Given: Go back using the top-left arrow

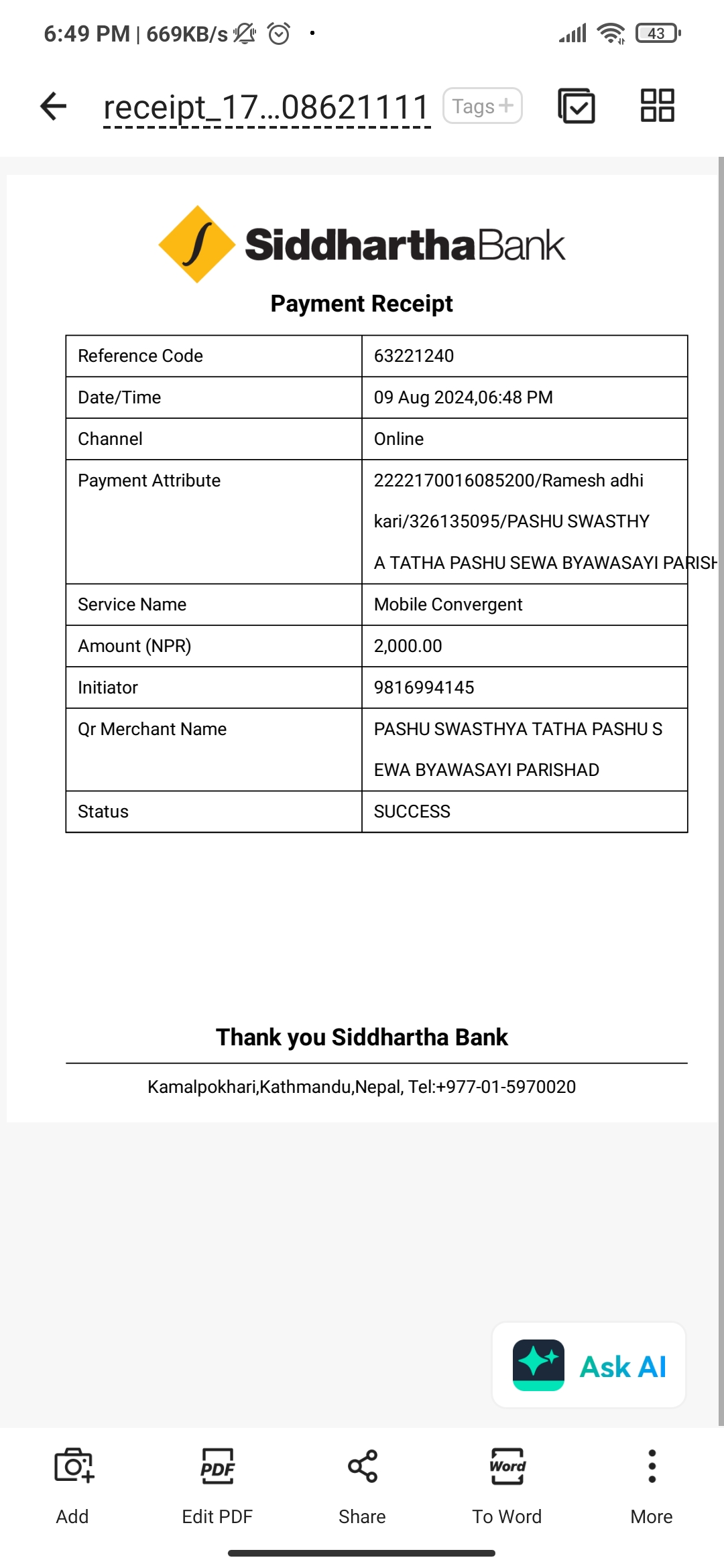Looking at the screenshot, I should pos(54,106).
